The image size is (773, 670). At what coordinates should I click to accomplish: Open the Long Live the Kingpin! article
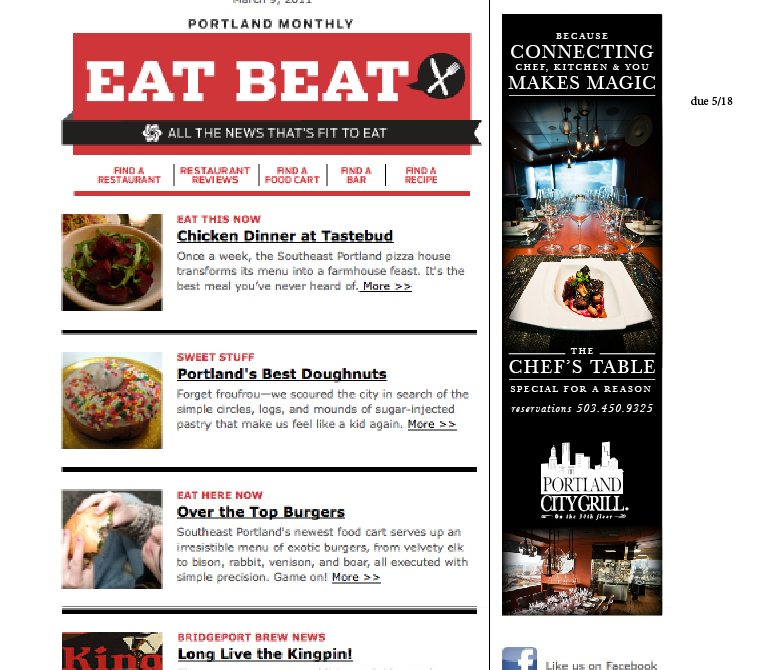[x=265, y=654]
